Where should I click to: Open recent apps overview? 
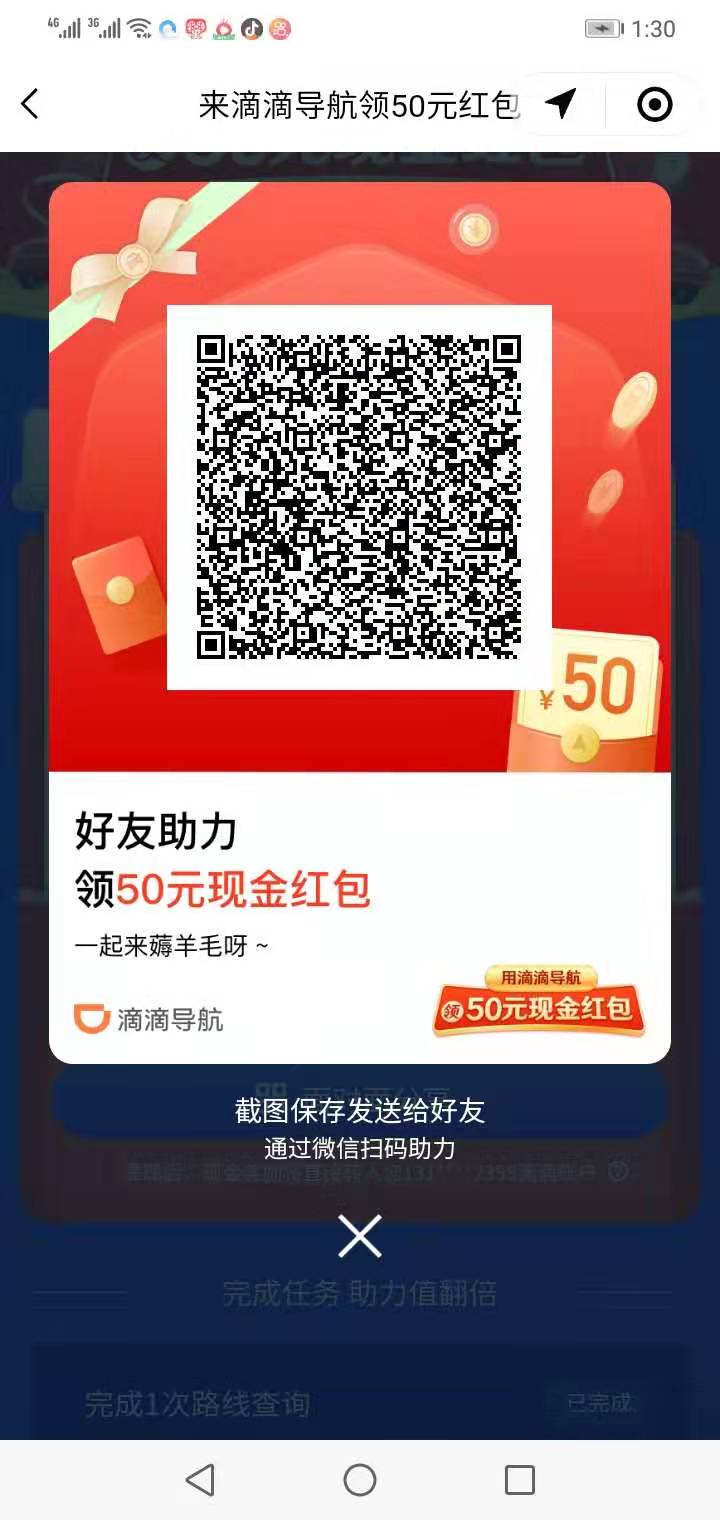coord(520,1480)
